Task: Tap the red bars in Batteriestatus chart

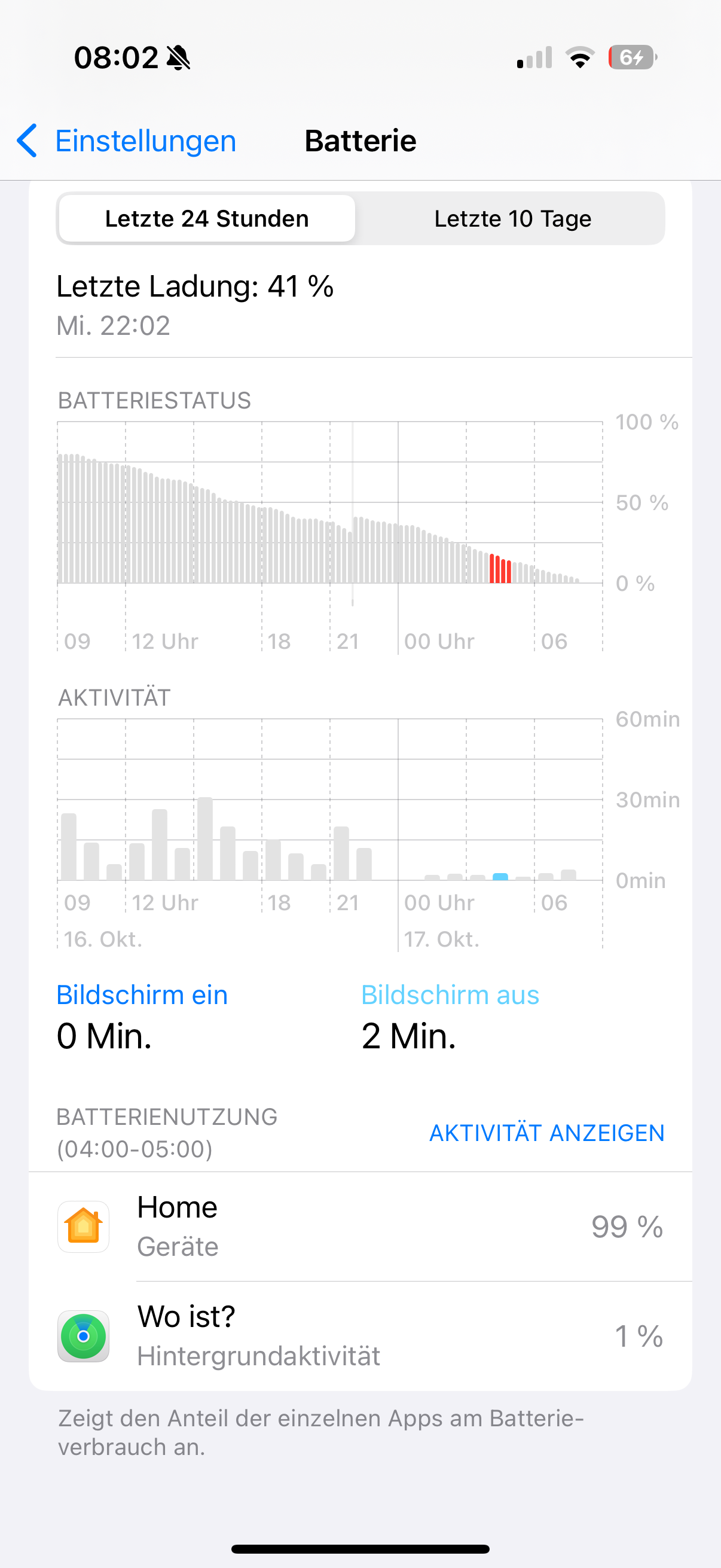Action: [x=500, y=570]
